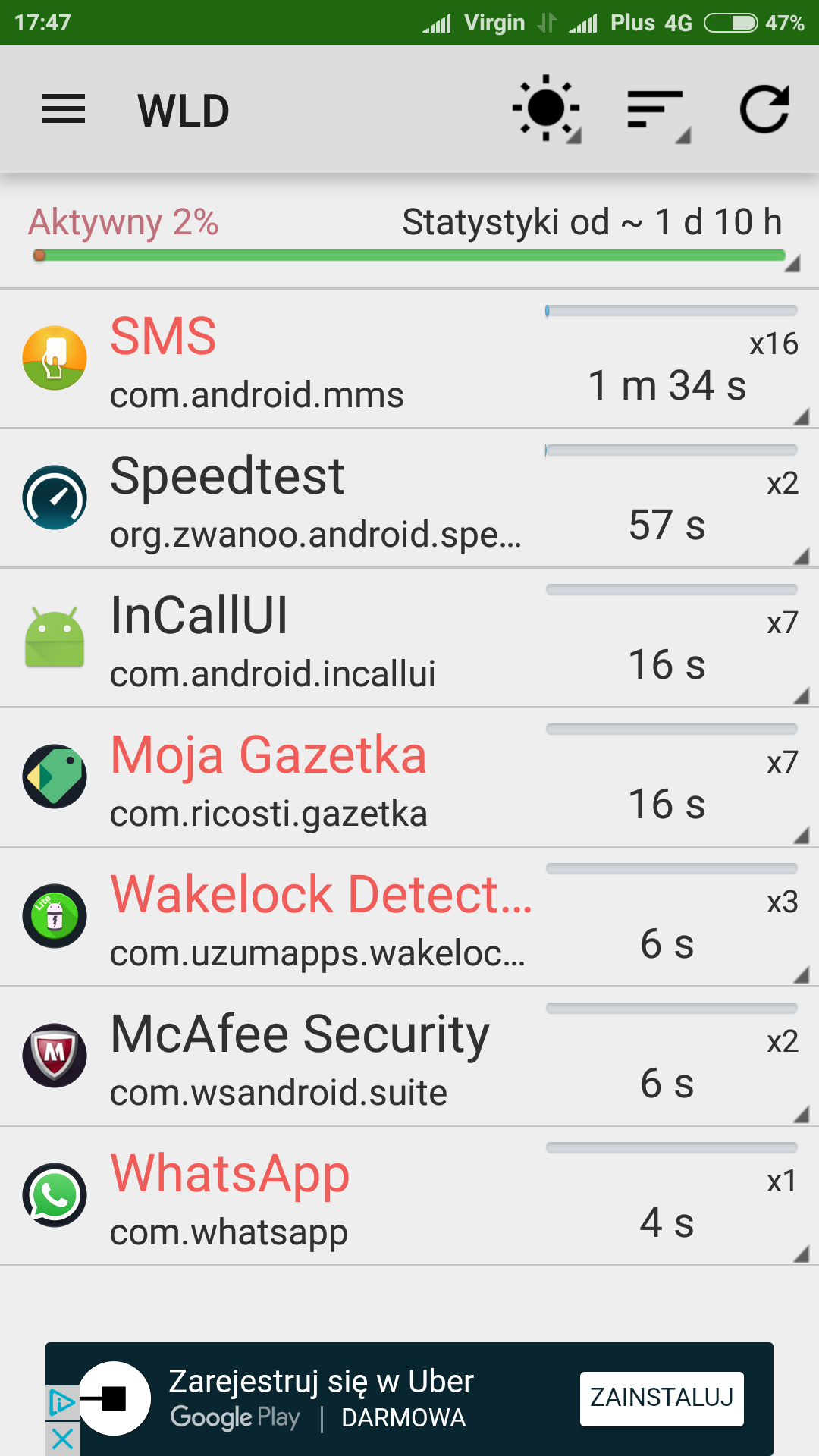Open the wakelock type selector sun icon
819x1456 pixels.
(546, 109)
